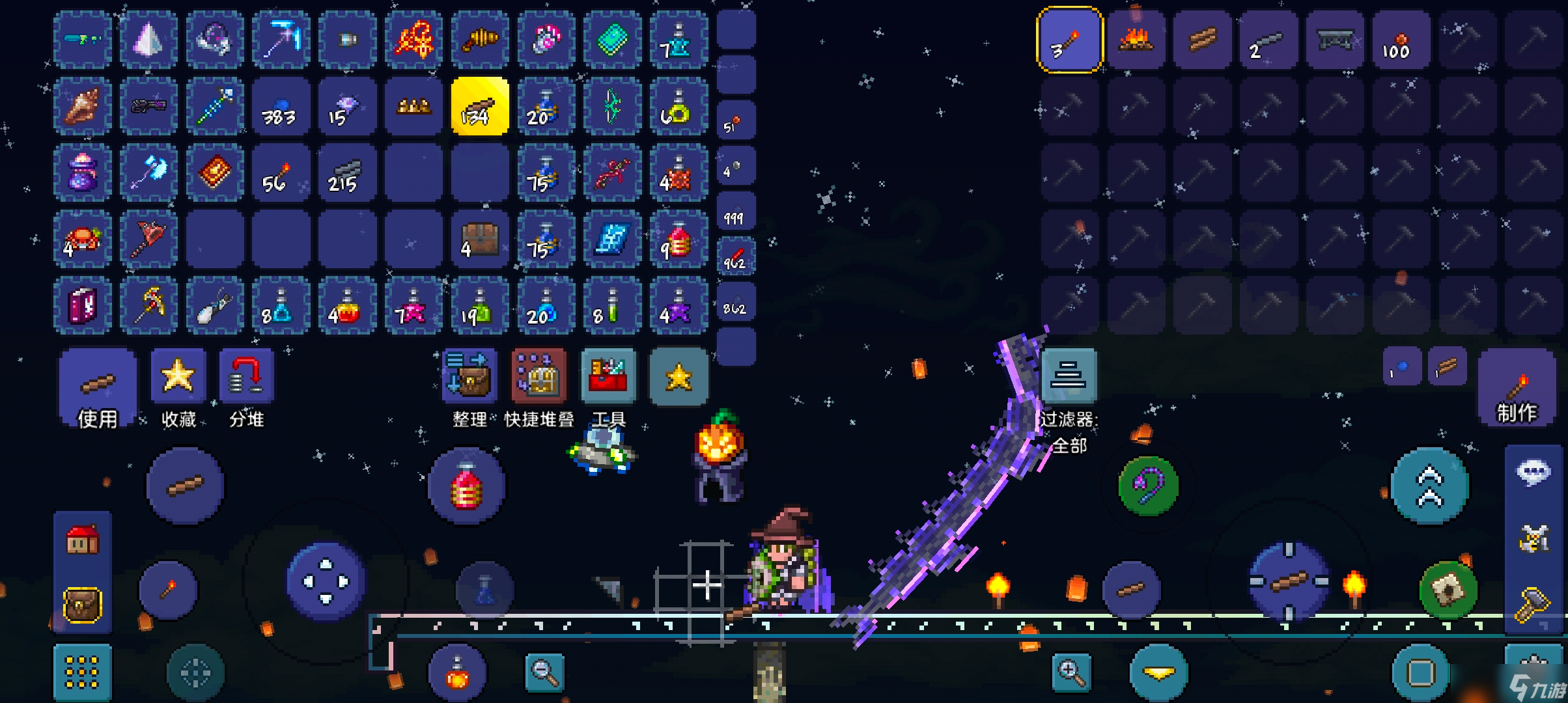Open the chat bubble
The height and width of the screenshot is (703, 1568).
tap(1533, 473)
